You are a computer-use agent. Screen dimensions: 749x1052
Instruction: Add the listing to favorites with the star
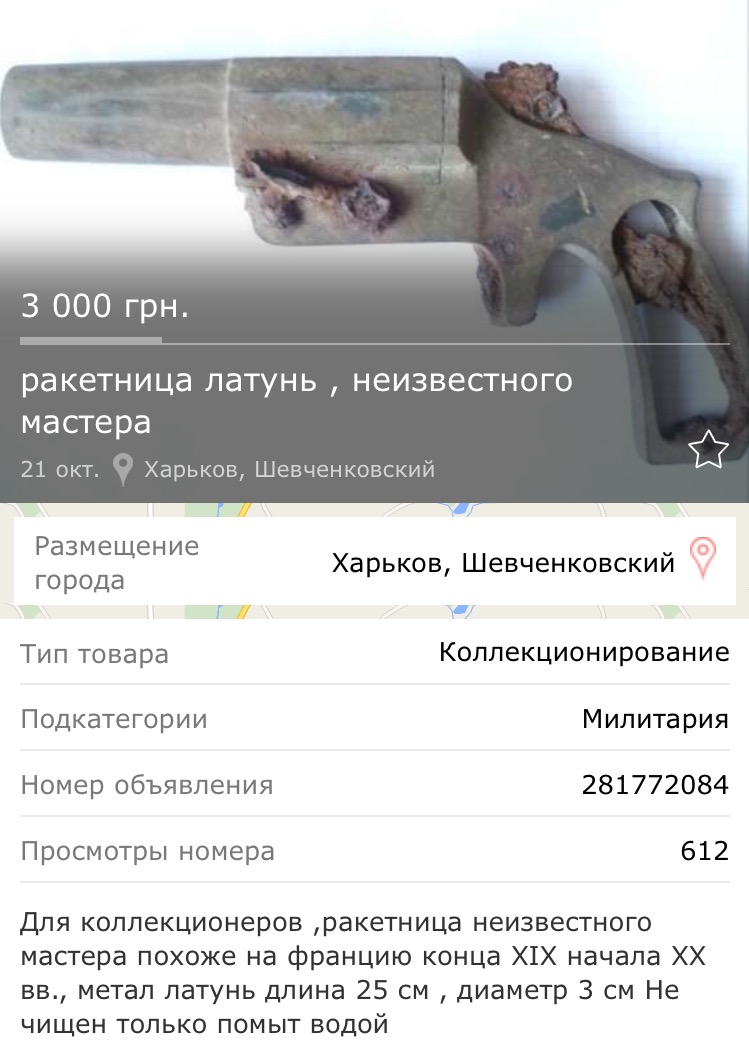(708, 451)
